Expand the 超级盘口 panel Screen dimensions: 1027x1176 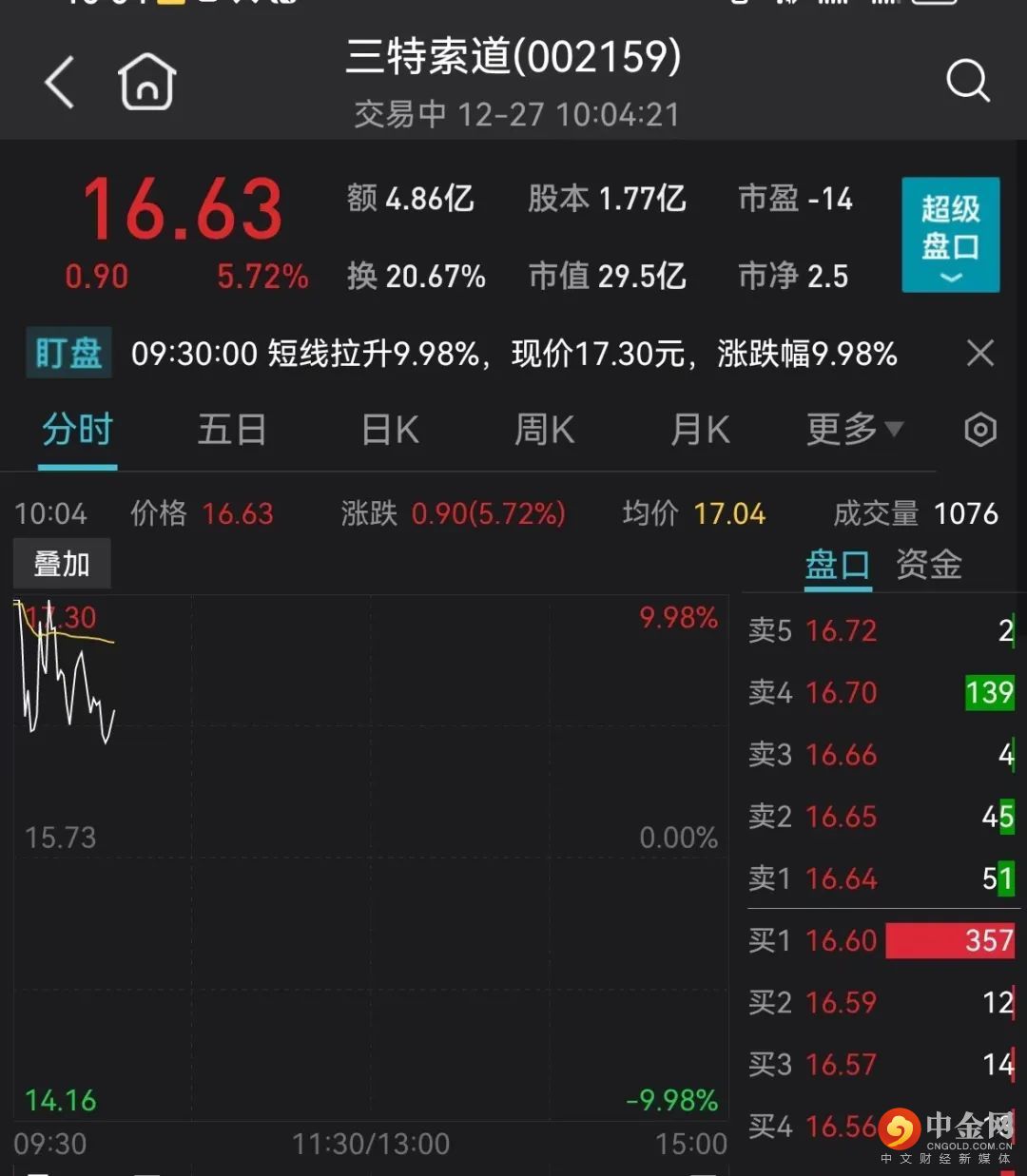click(x=950, y=235)
